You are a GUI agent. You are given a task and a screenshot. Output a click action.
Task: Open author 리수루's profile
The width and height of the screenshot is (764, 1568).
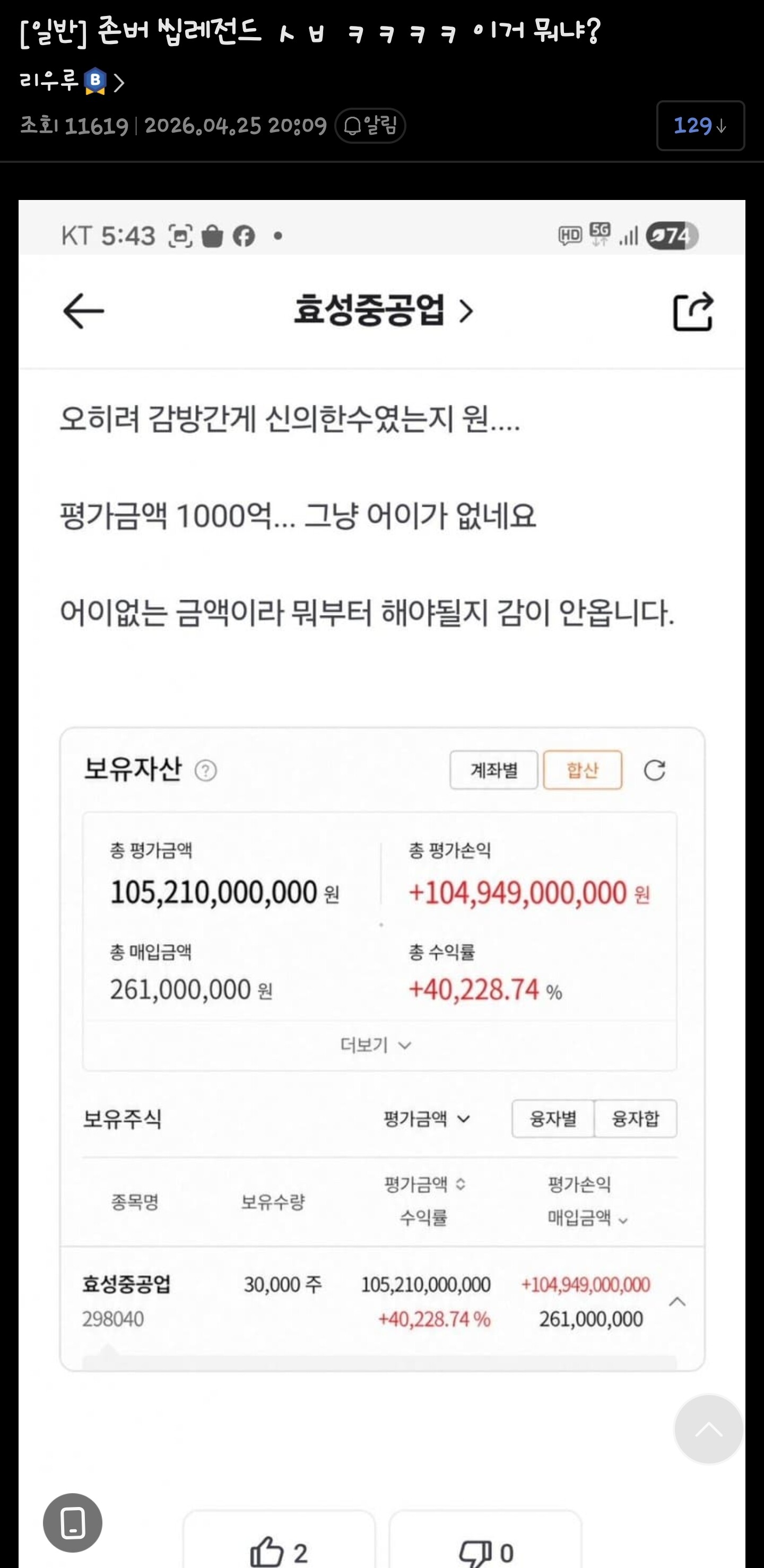tap(72, 81)
